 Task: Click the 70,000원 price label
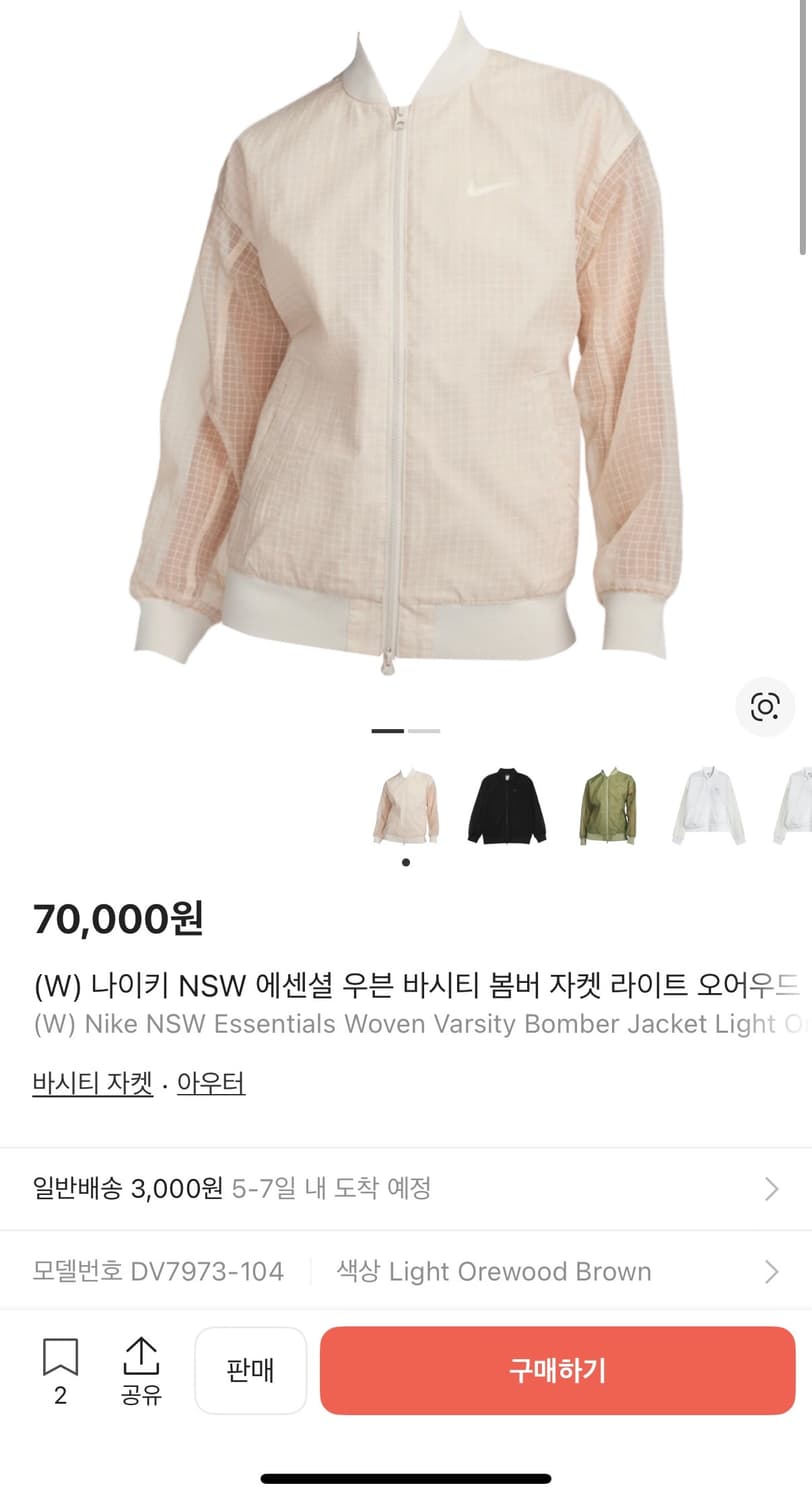click(x=119, y=918)
